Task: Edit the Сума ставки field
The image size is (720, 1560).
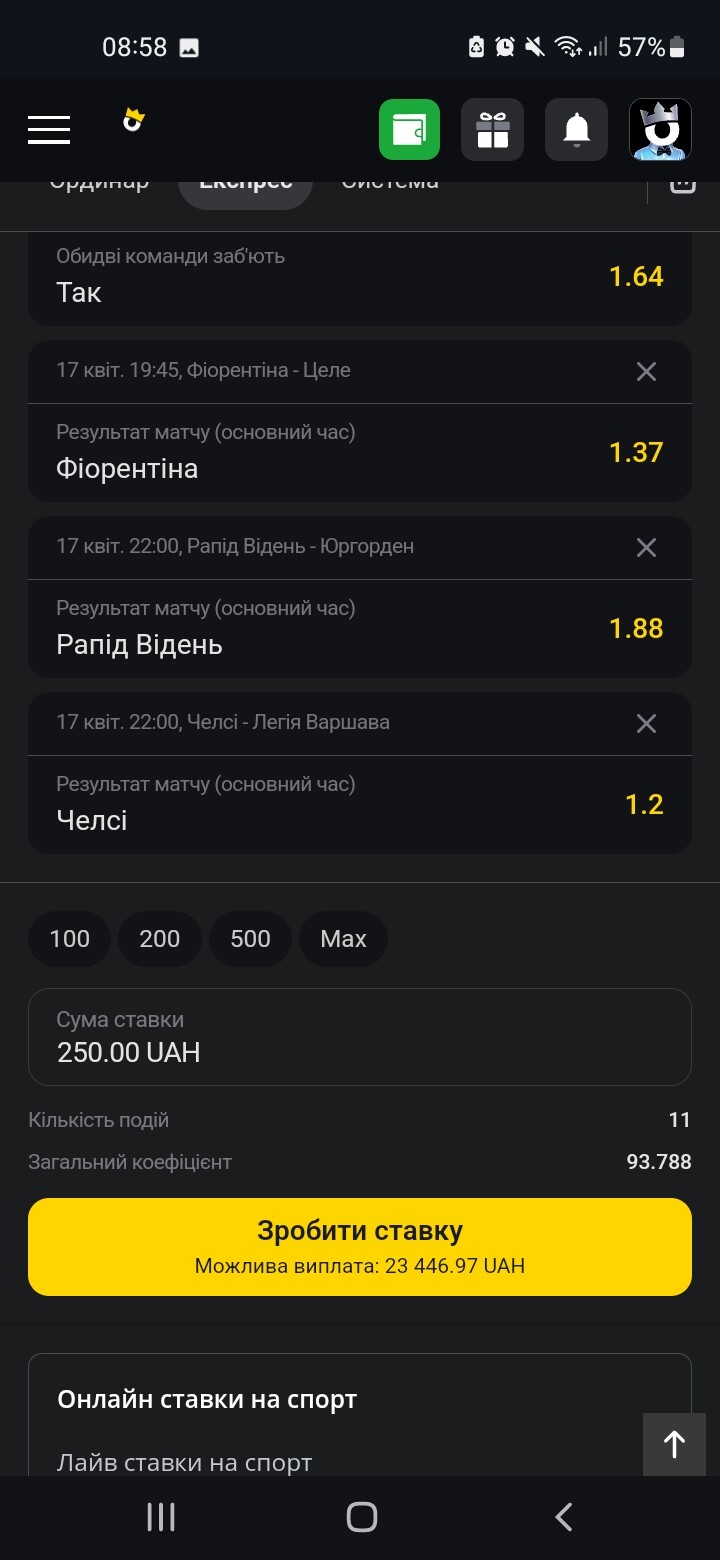Action: click(x=360, y=1037)
